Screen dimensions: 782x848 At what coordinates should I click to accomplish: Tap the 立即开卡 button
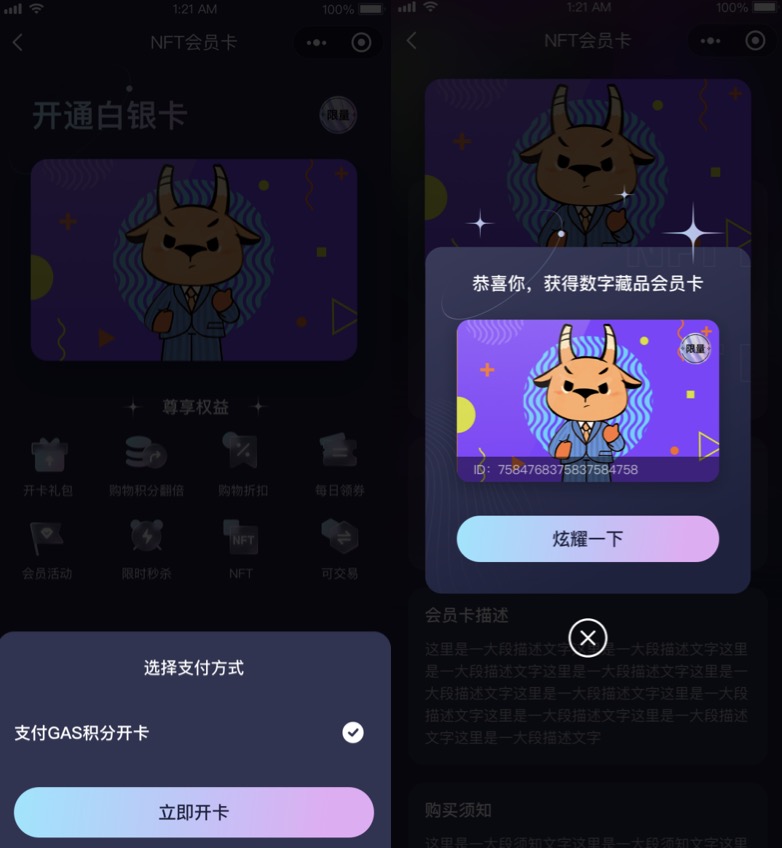tap(193, 812)
